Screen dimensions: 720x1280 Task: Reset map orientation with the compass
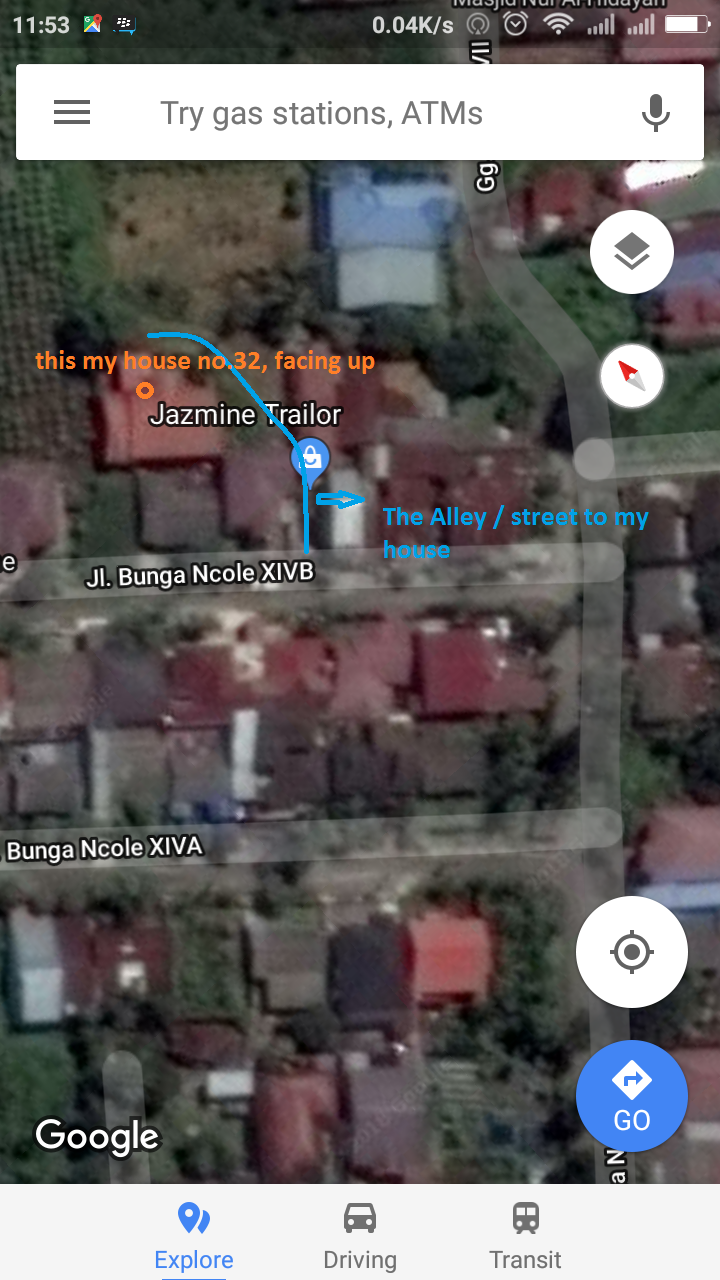point(632,376)
